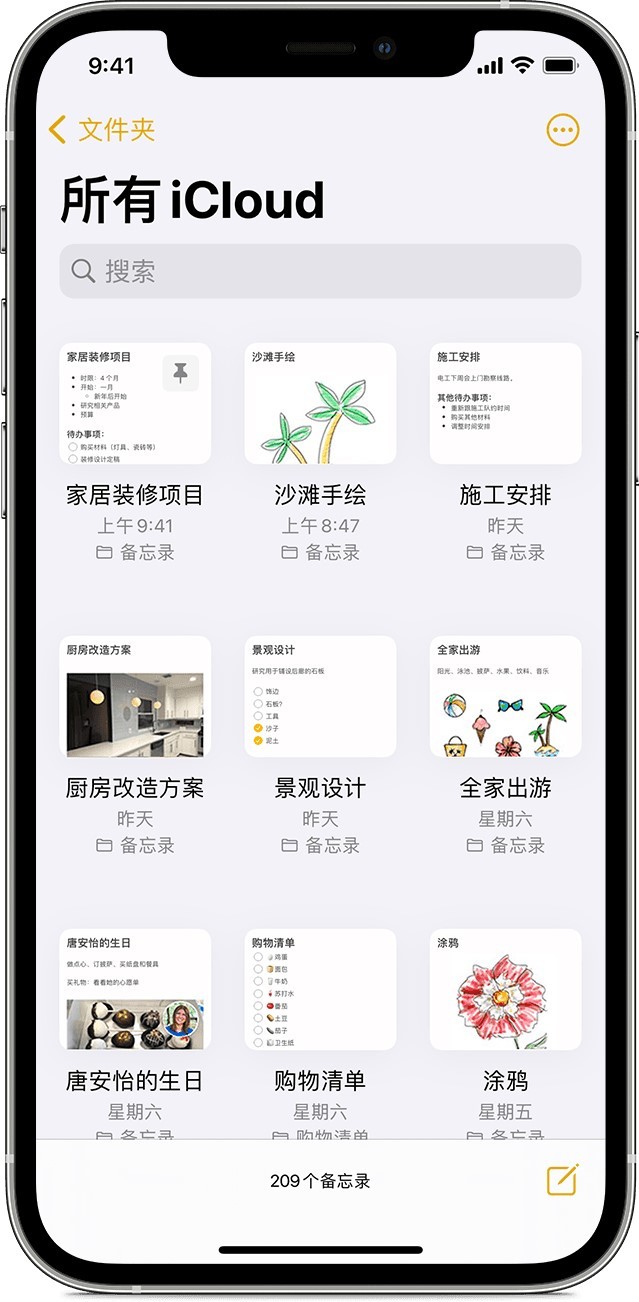The height and width of the screenshot is (1302, 639).
Task: Open the 家居装修项目 note
Action: 135,404
